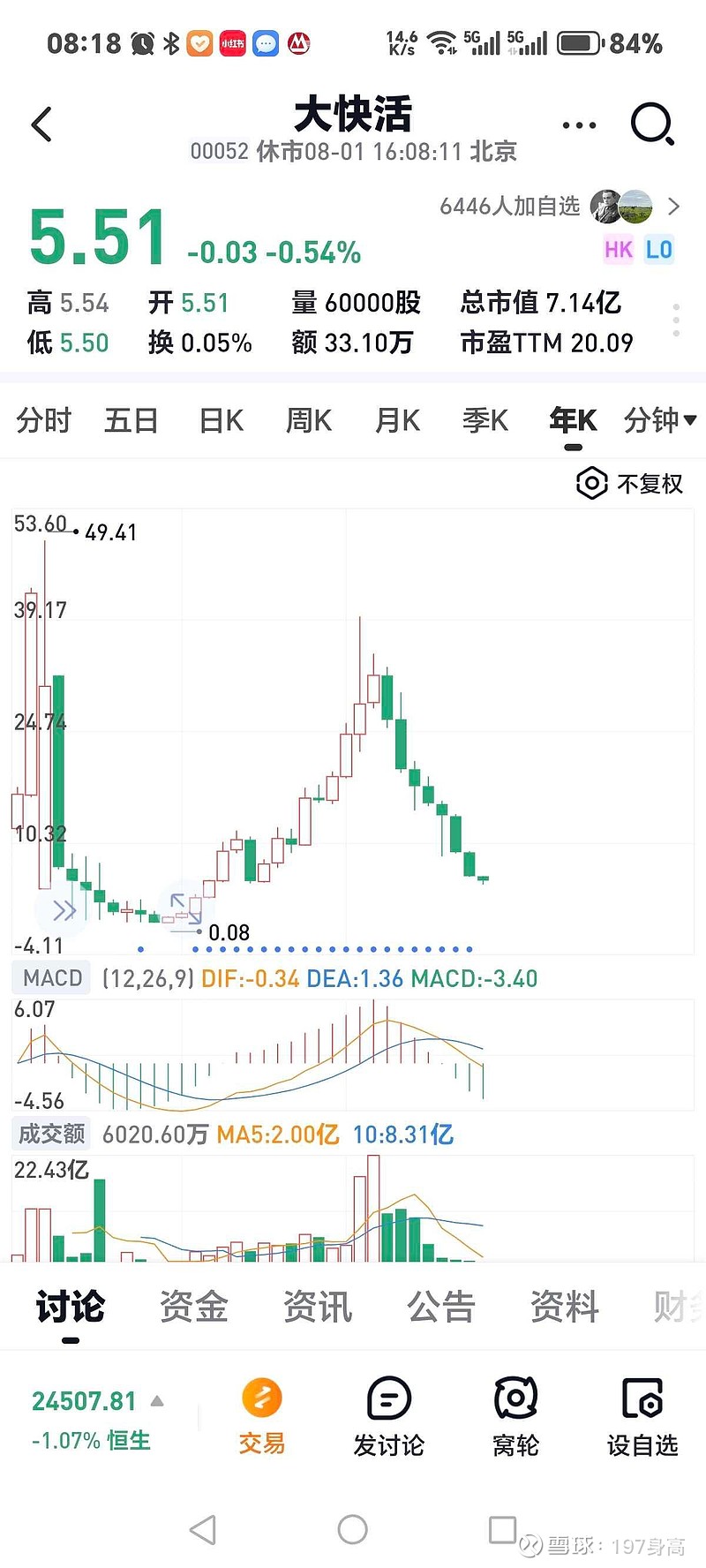The width and height of the screenshot is (706, 1568).
Task: Select the 日K chart tab
Action: tap(221, 420)
